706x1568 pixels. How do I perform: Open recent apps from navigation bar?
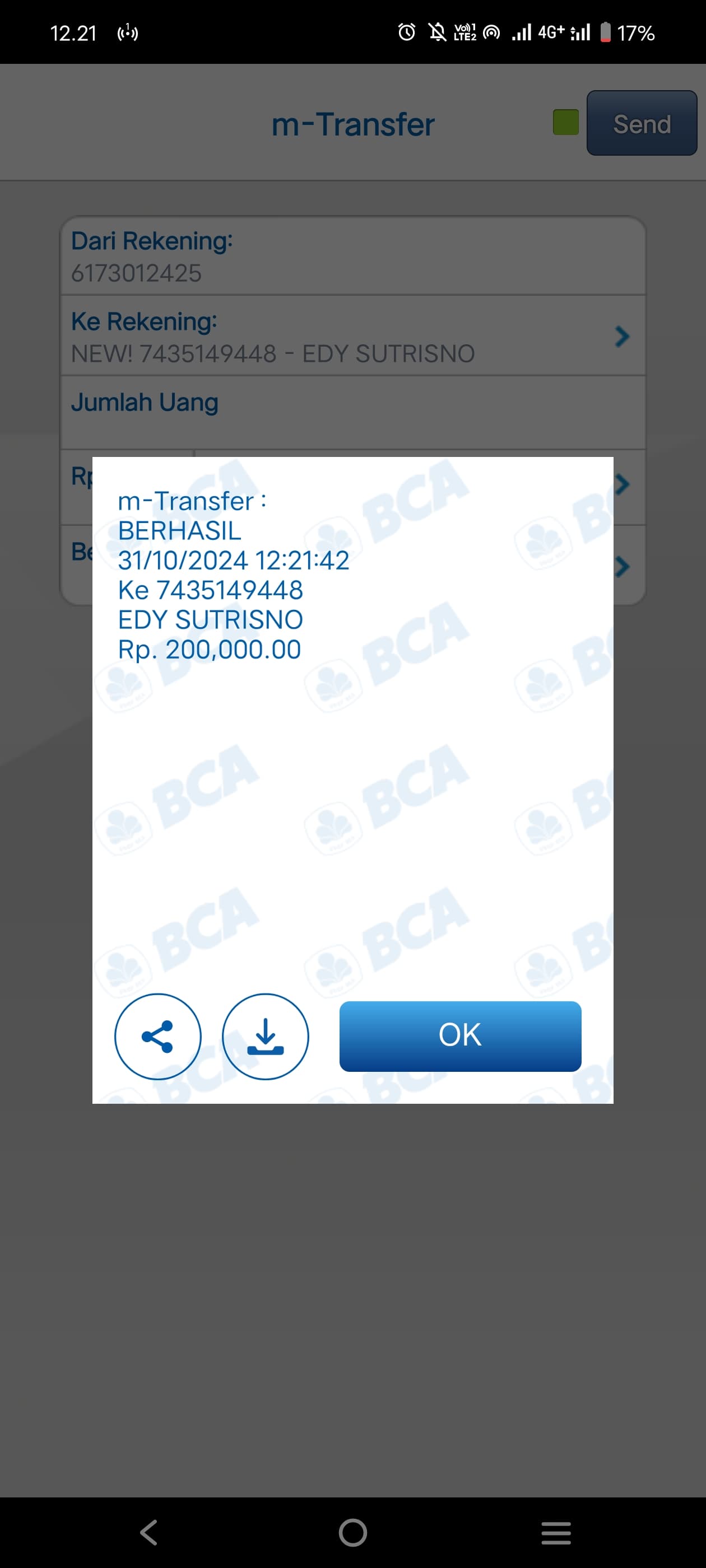pyautogui.click(x=556, y=1533)
